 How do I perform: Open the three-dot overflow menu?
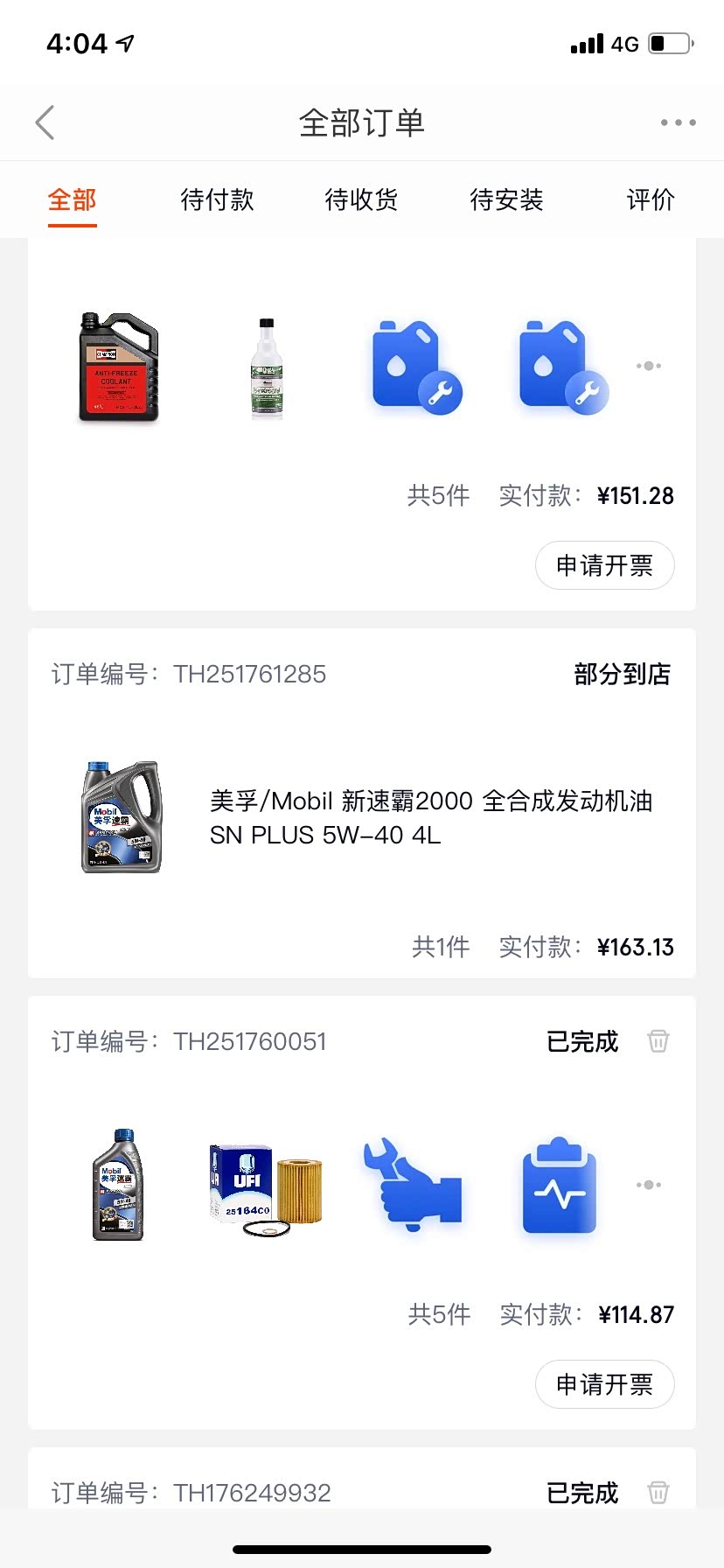pyautogui.click(x=678, y=122)
